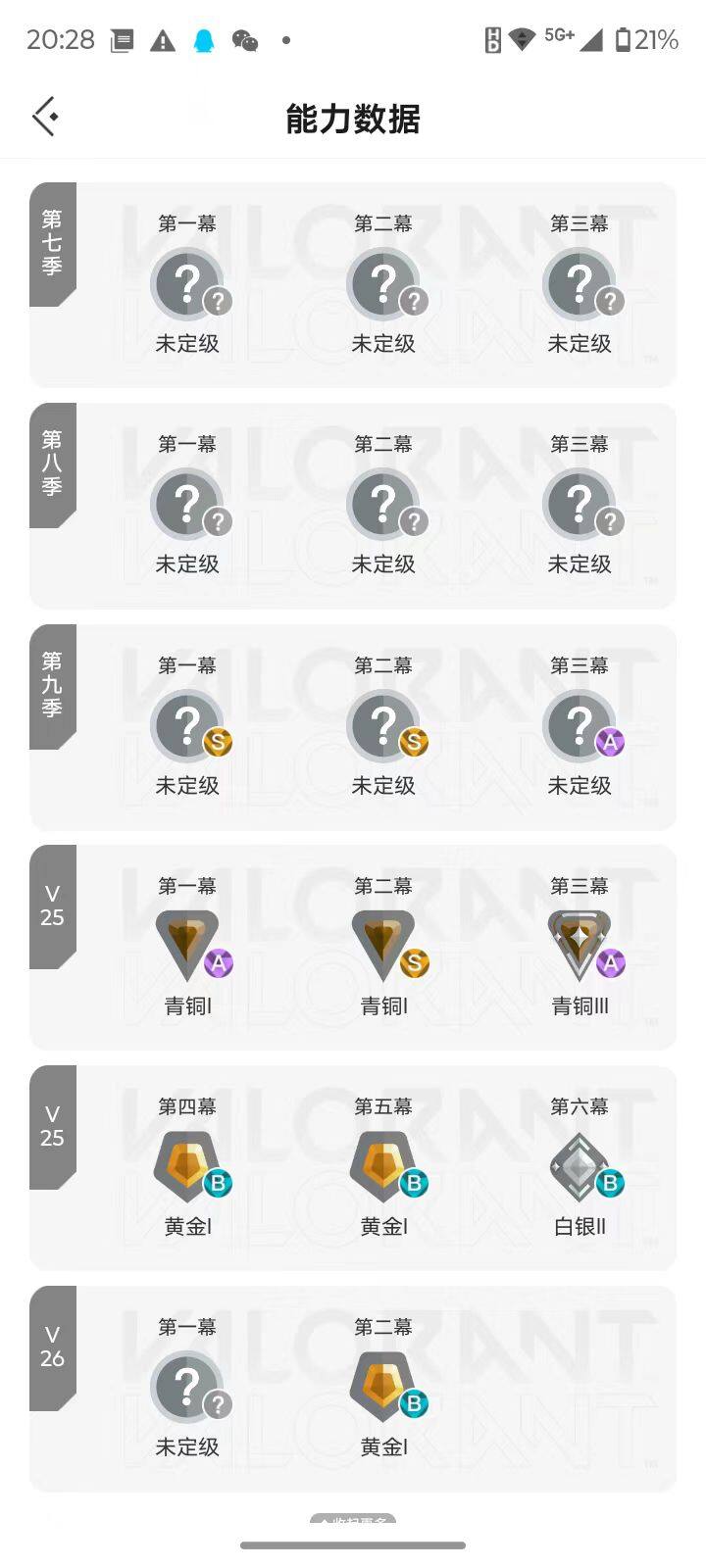Switch to the V26 season tab

[x=53, y=1347]
